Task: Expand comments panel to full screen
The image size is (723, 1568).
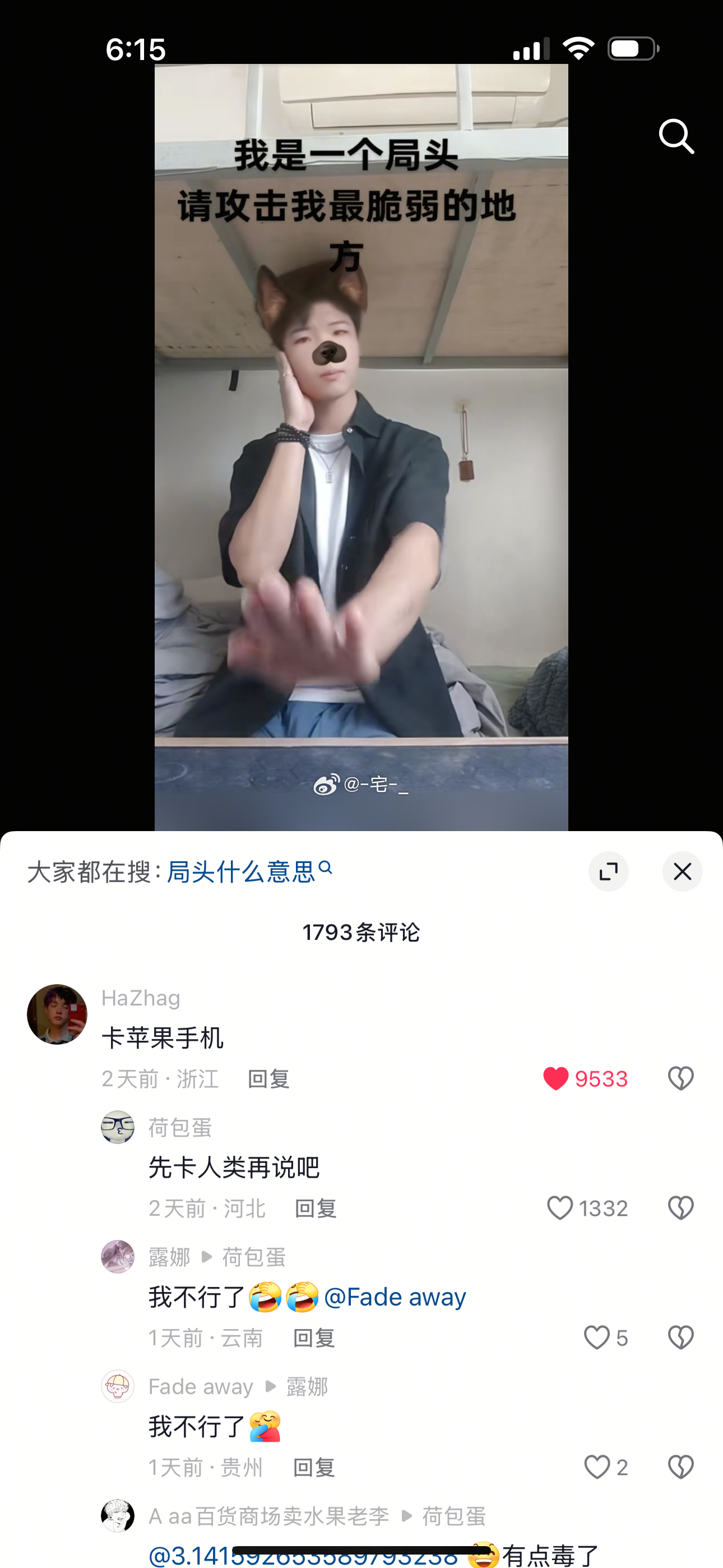Action: (x=608, y=871)
